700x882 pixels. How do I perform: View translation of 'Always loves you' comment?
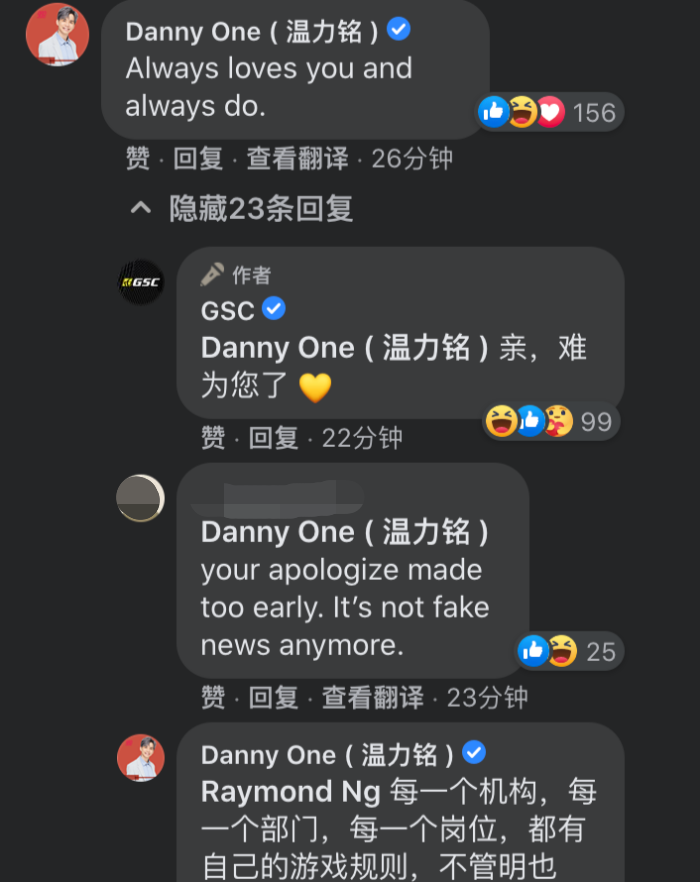[298, 158]
